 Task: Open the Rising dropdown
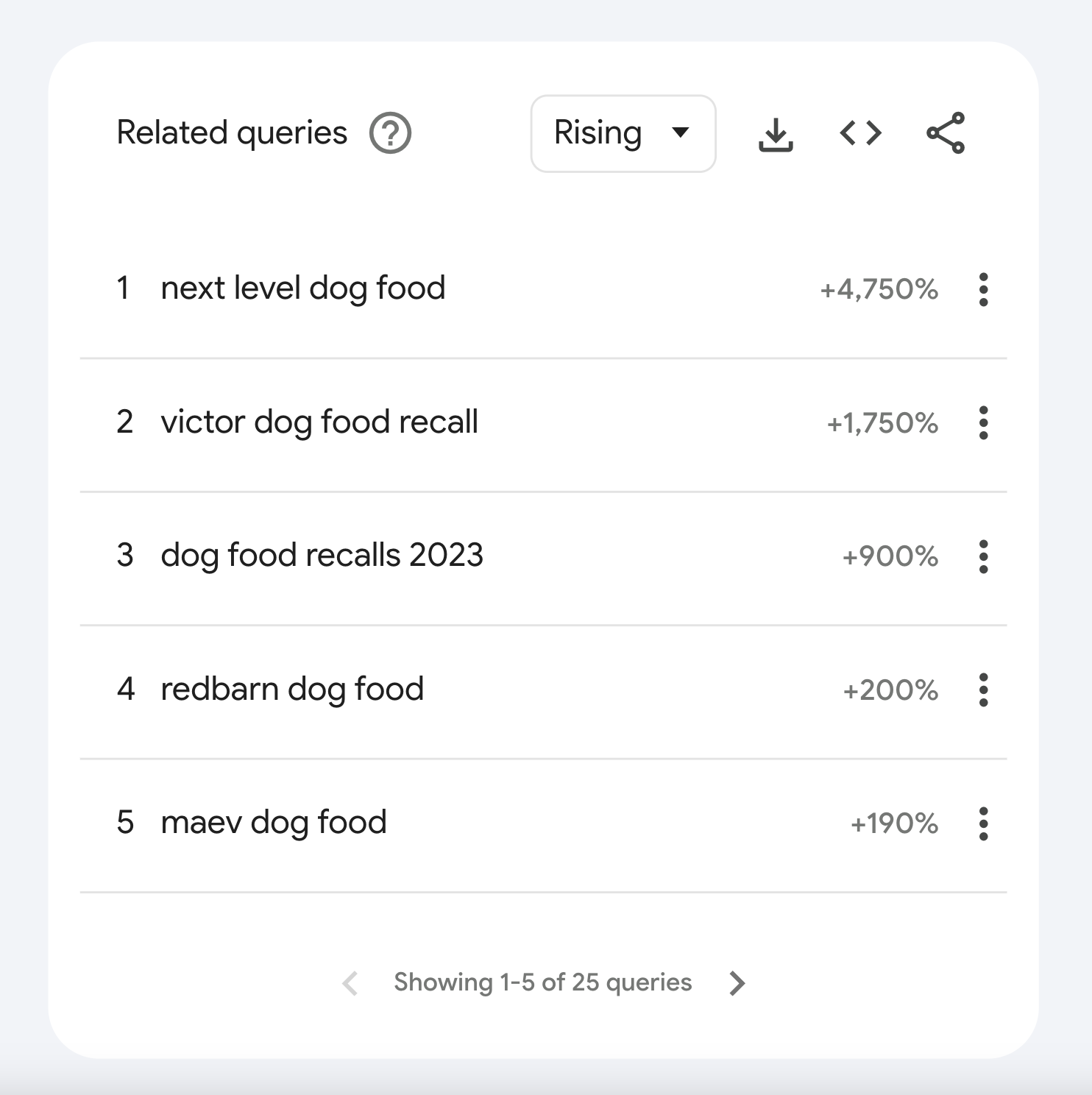[623, 133]
